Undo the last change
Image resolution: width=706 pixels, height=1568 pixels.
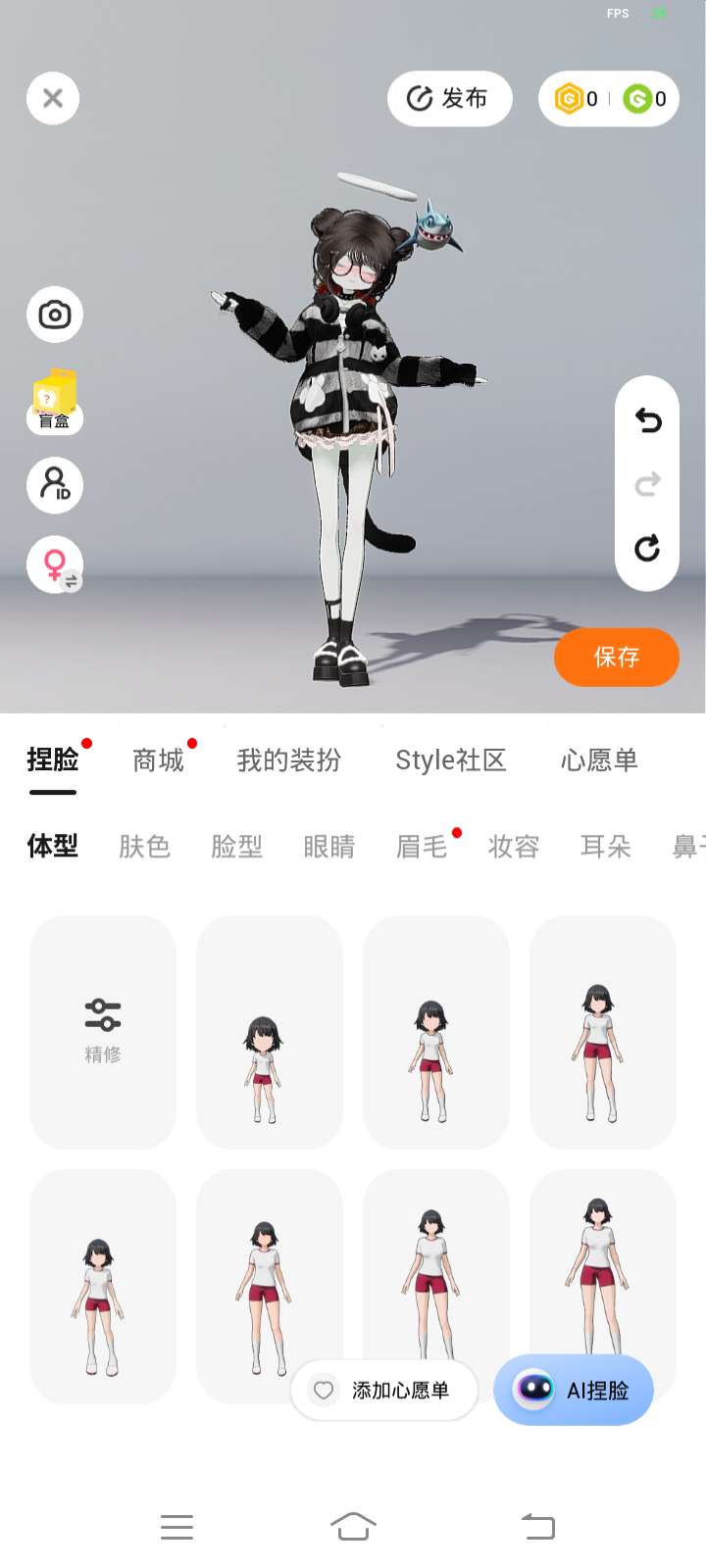(647, 420)
